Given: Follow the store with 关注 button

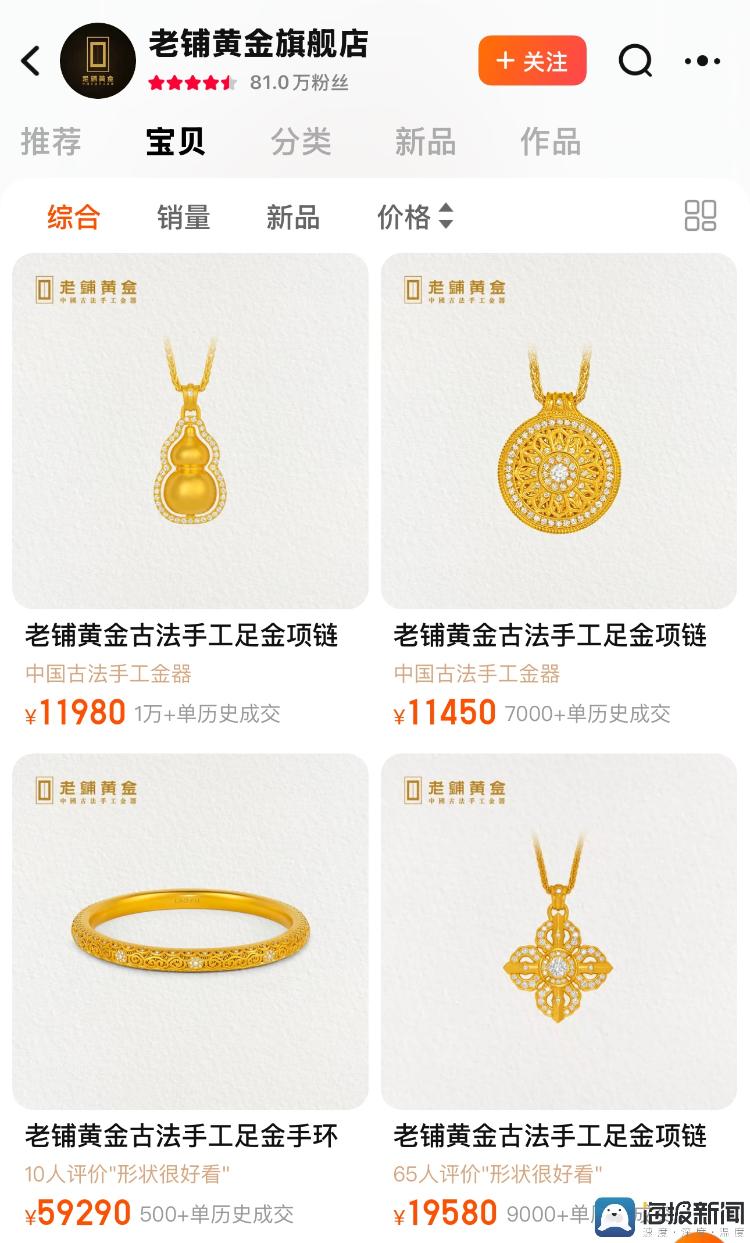Looking at the screenshot, I should (531, 61).
